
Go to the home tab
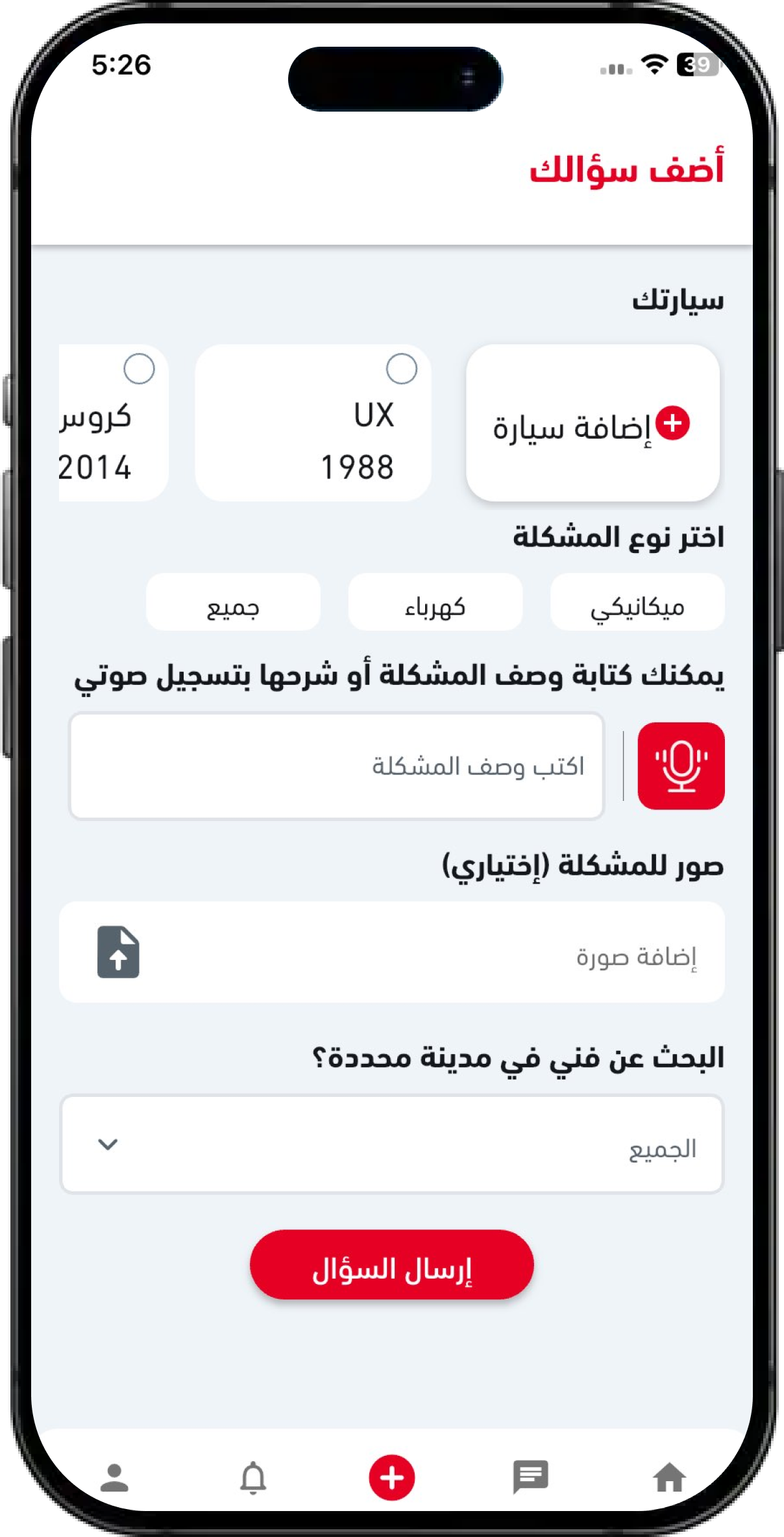tap(670, 1478)
